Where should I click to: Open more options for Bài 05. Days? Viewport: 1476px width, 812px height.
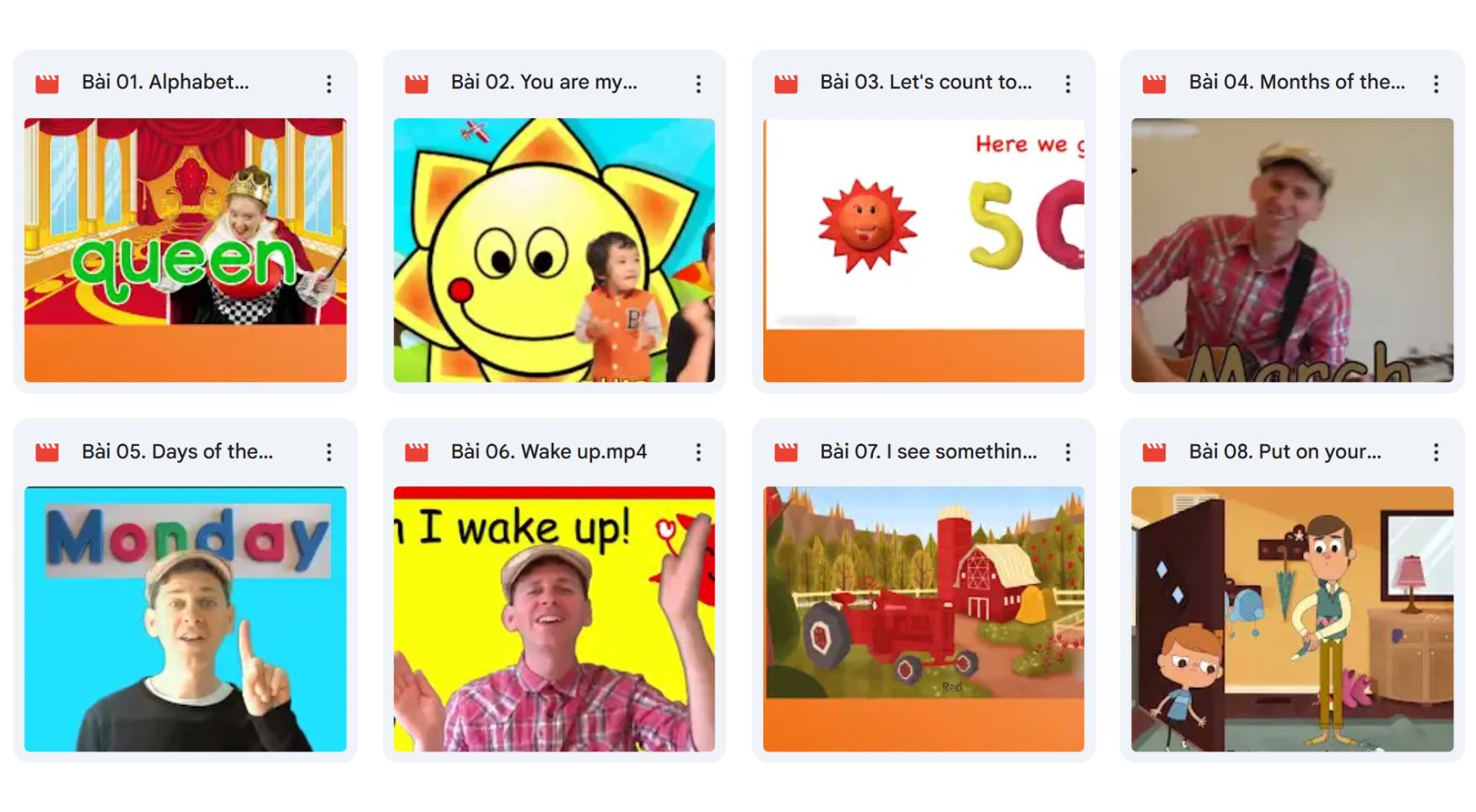(329, 453)
